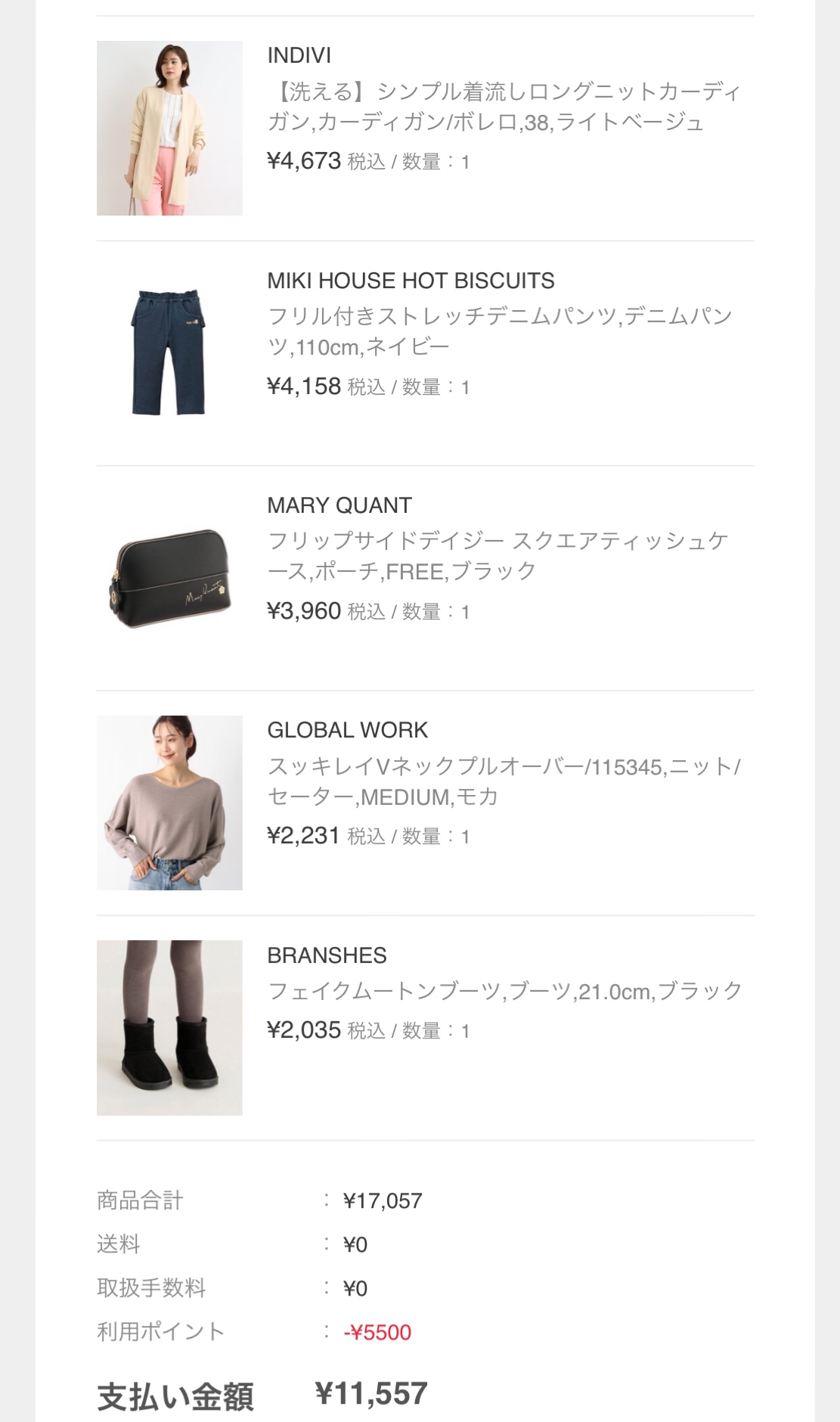Open the GLOBAL WORK V-neck pullover item

click(x=425, y=803)
